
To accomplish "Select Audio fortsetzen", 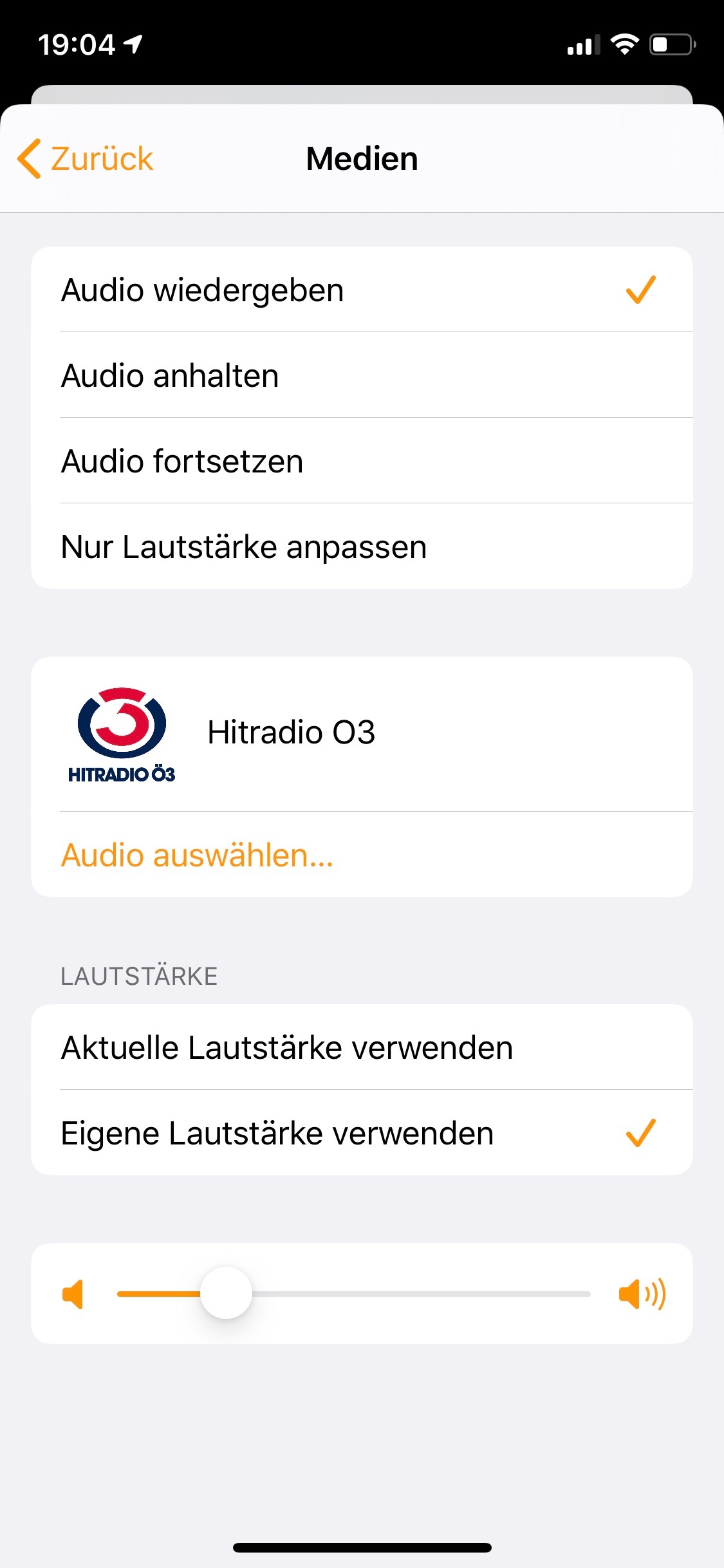I will point(361,461).
